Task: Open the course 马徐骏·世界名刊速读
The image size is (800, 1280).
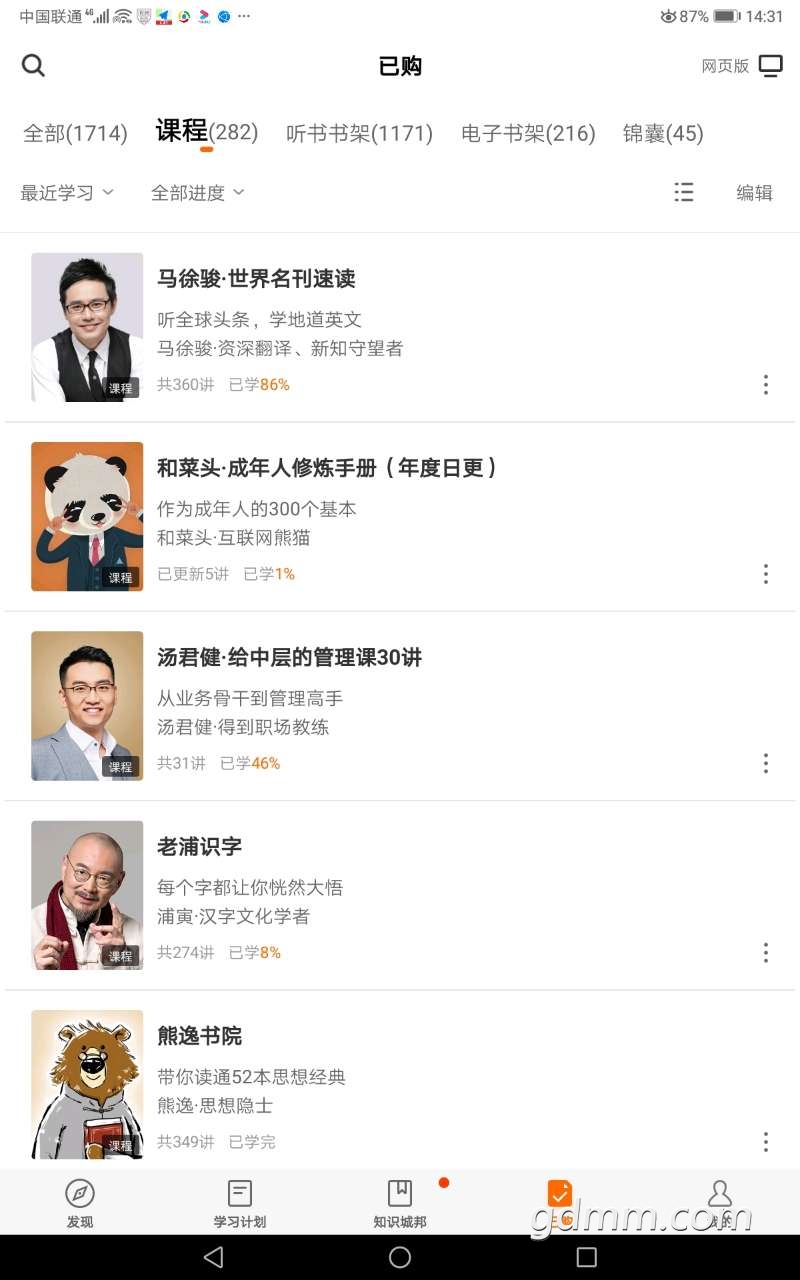Action: click(256, 279)
